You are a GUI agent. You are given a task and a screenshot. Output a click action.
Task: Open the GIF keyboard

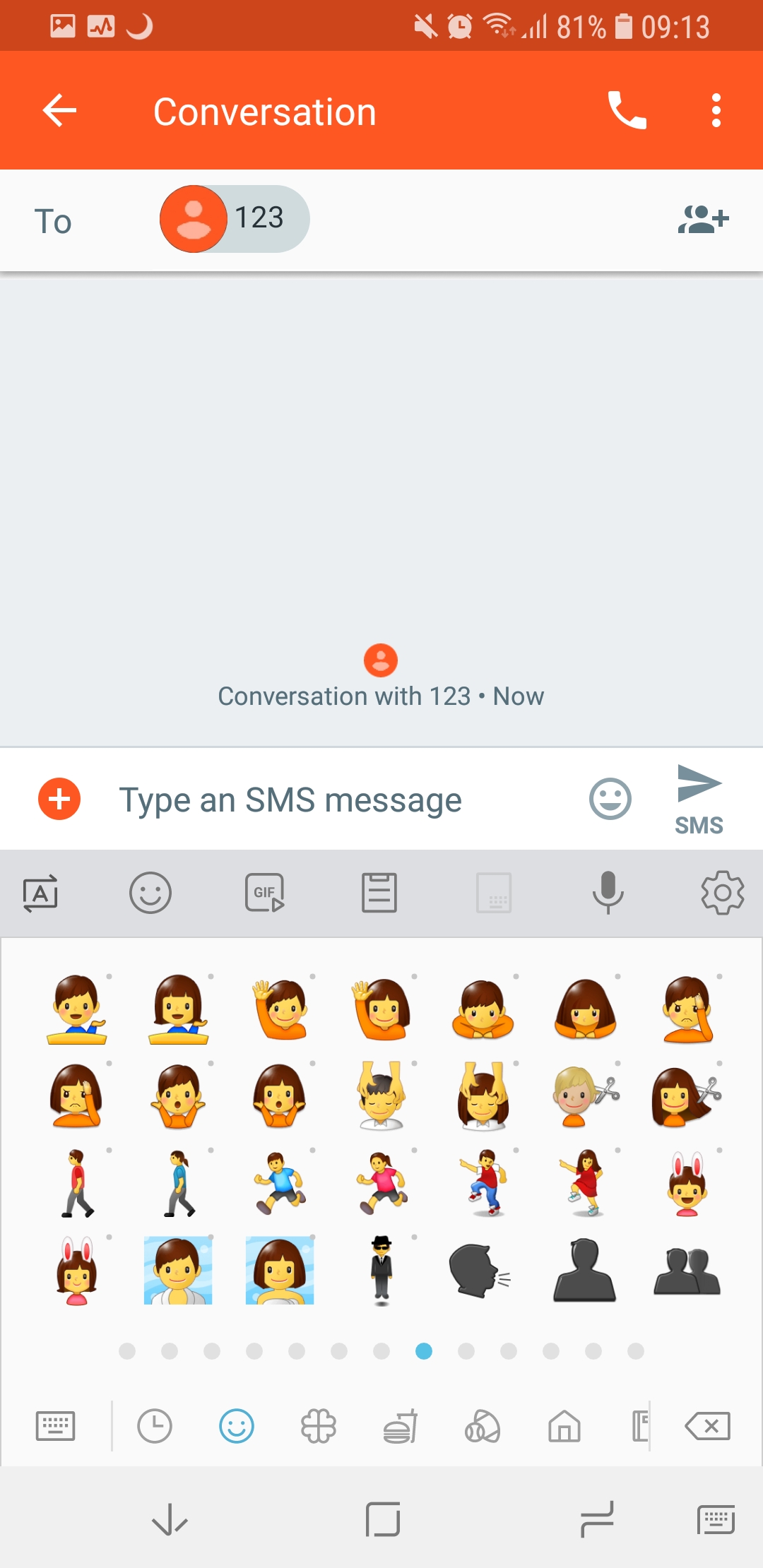coord(265,893)
